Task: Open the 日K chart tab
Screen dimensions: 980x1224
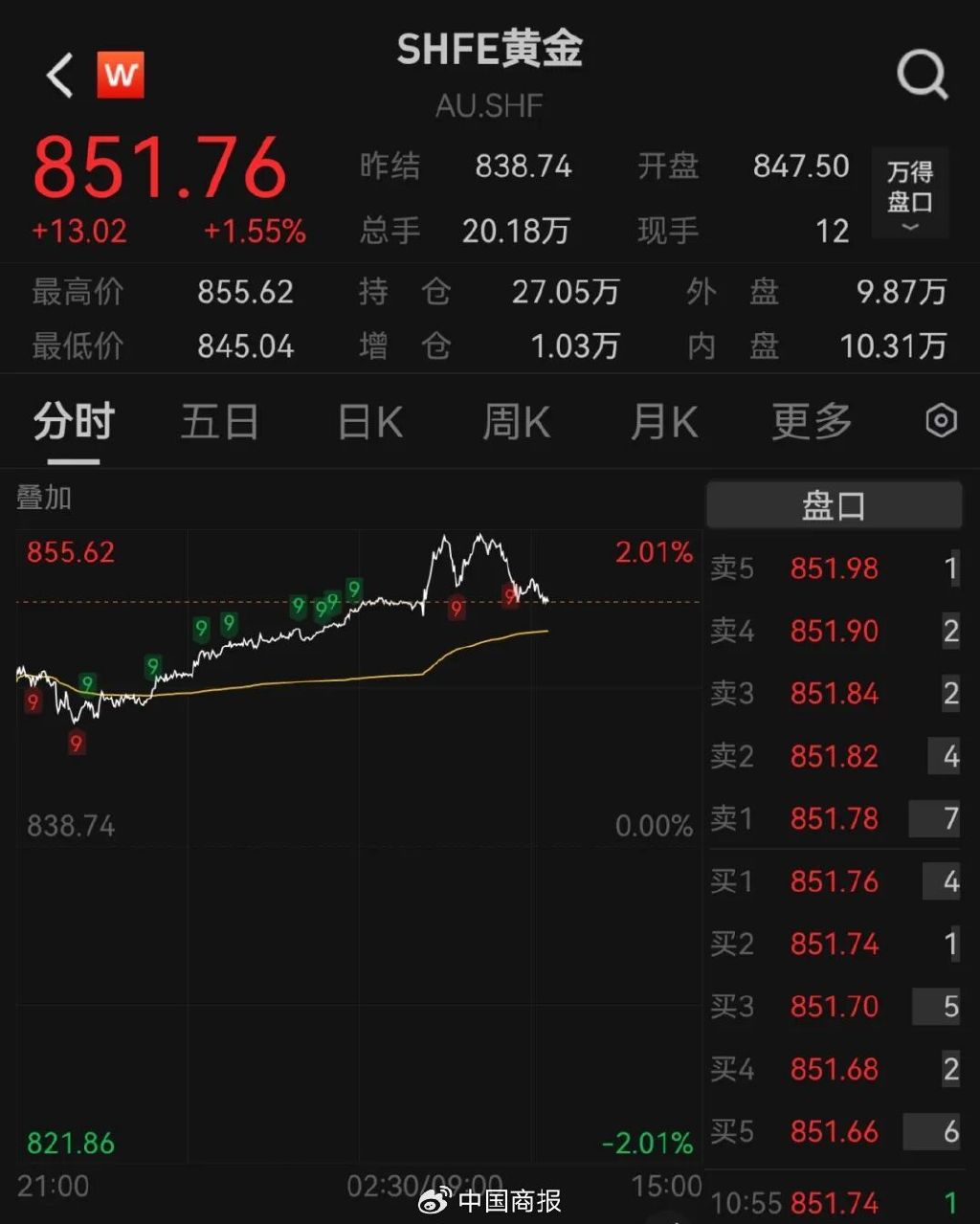Action: click(367, 421)
